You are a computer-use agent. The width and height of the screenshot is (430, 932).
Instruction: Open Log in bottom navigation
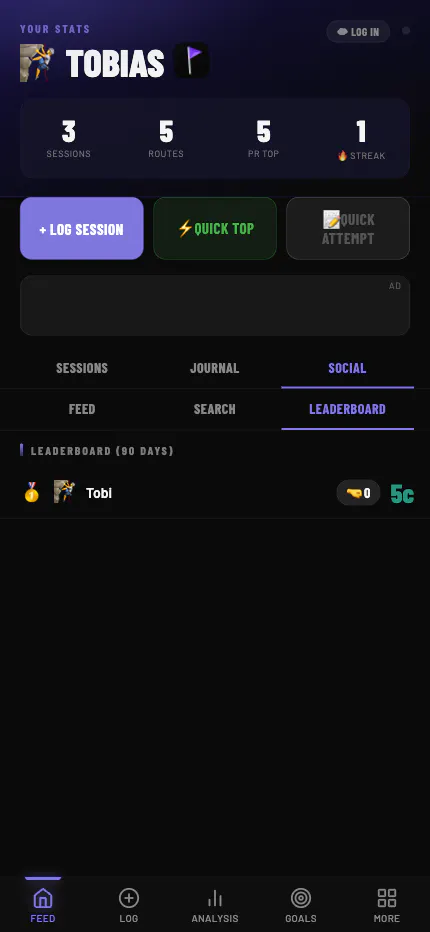coord(128,905)
